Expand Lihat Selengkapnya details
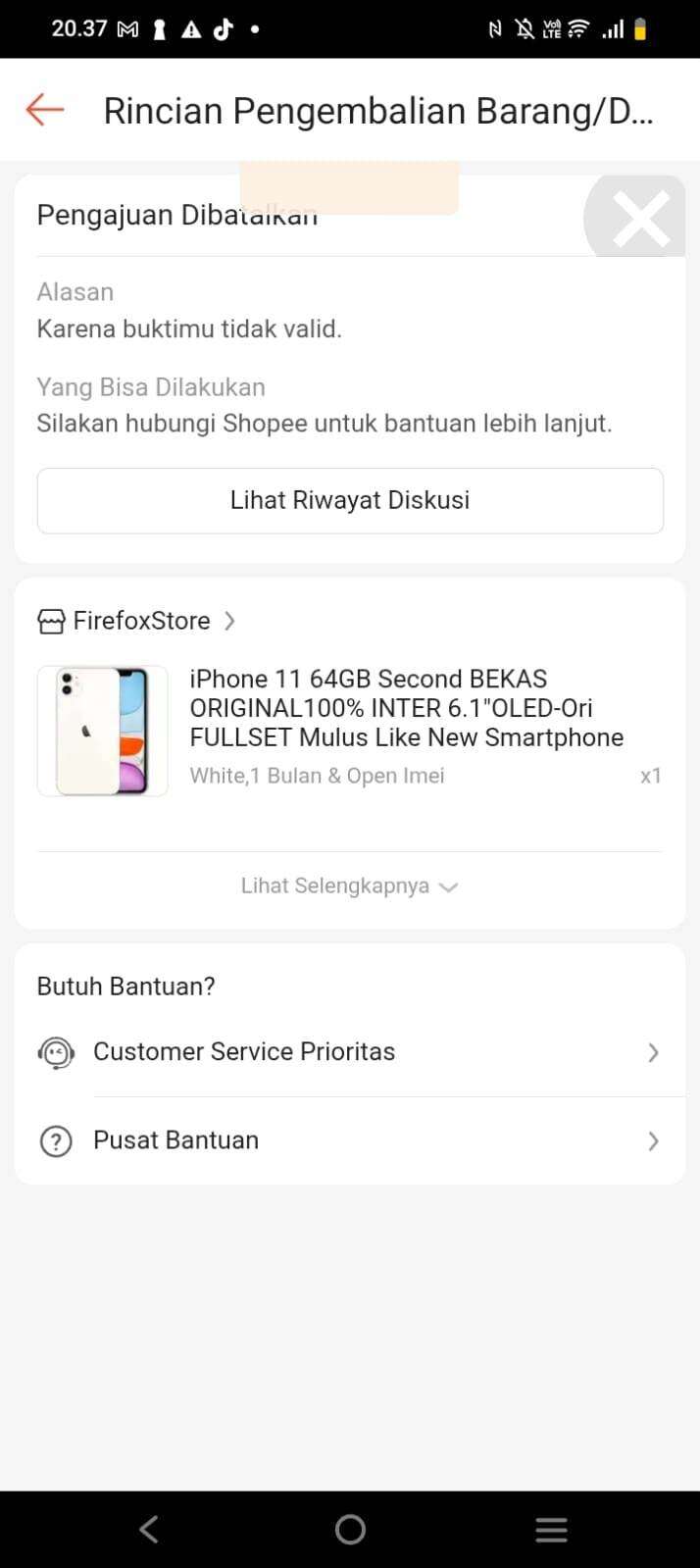 coord(349,886)
